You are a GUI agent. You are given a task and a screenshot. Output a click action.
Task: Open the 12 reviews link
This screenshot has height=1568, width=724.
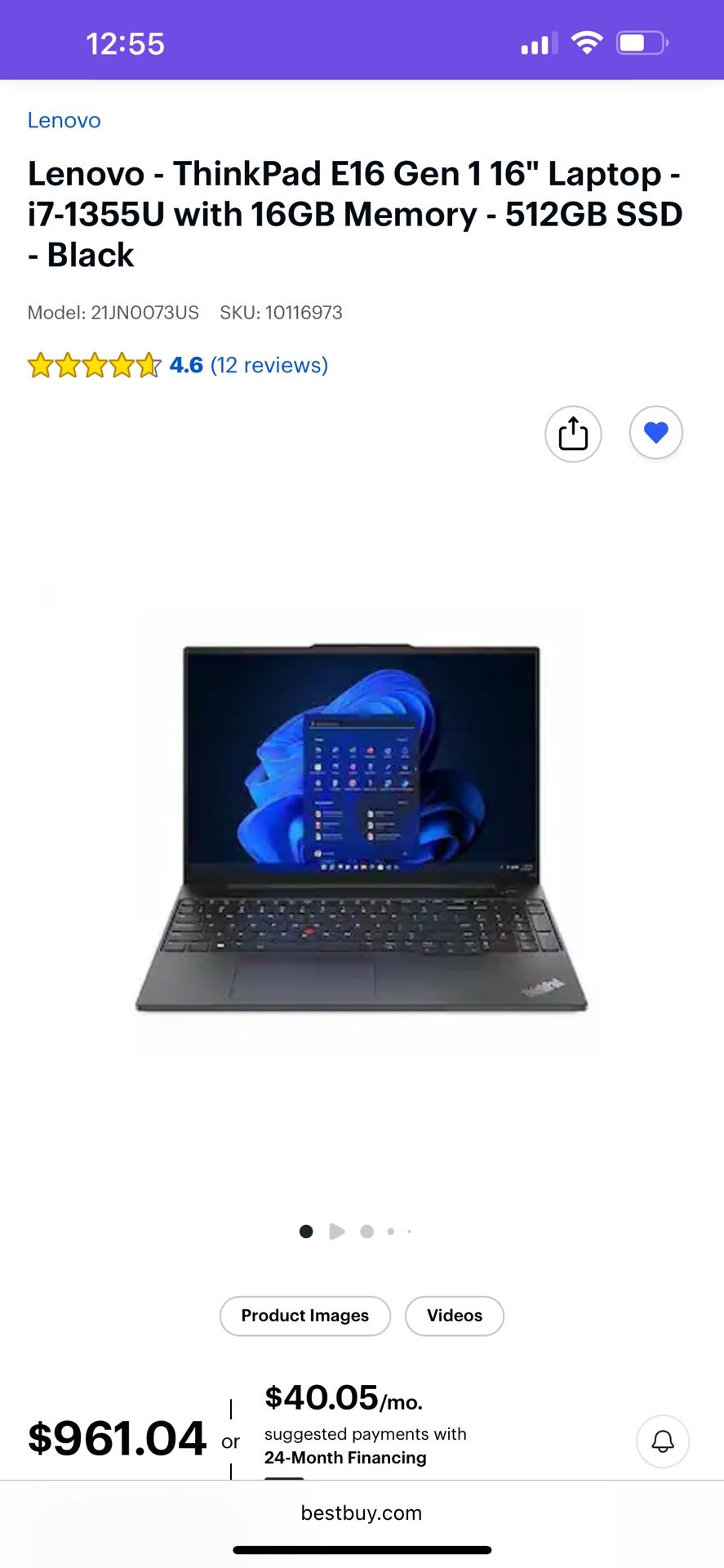[269, 365]
